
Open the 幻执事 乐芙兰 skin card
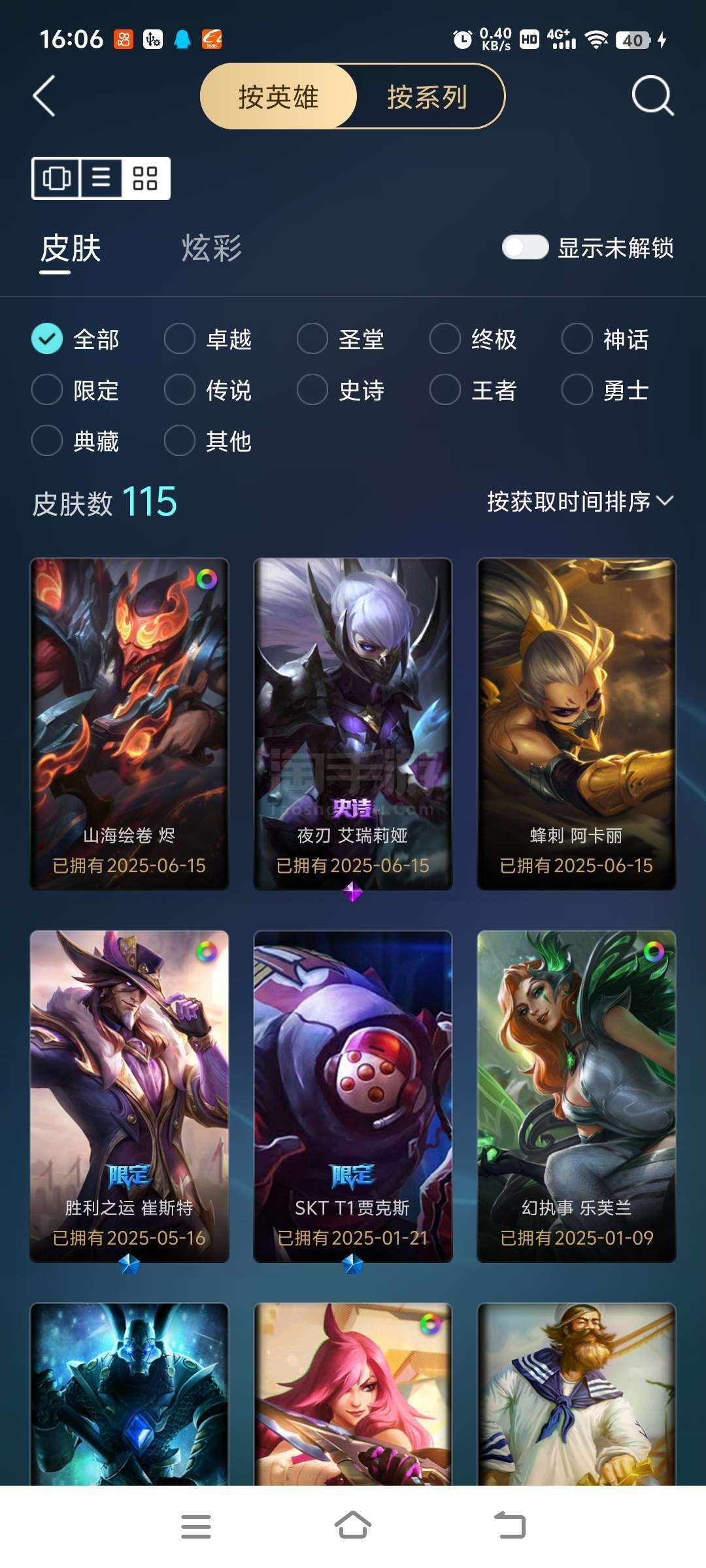577,1096
